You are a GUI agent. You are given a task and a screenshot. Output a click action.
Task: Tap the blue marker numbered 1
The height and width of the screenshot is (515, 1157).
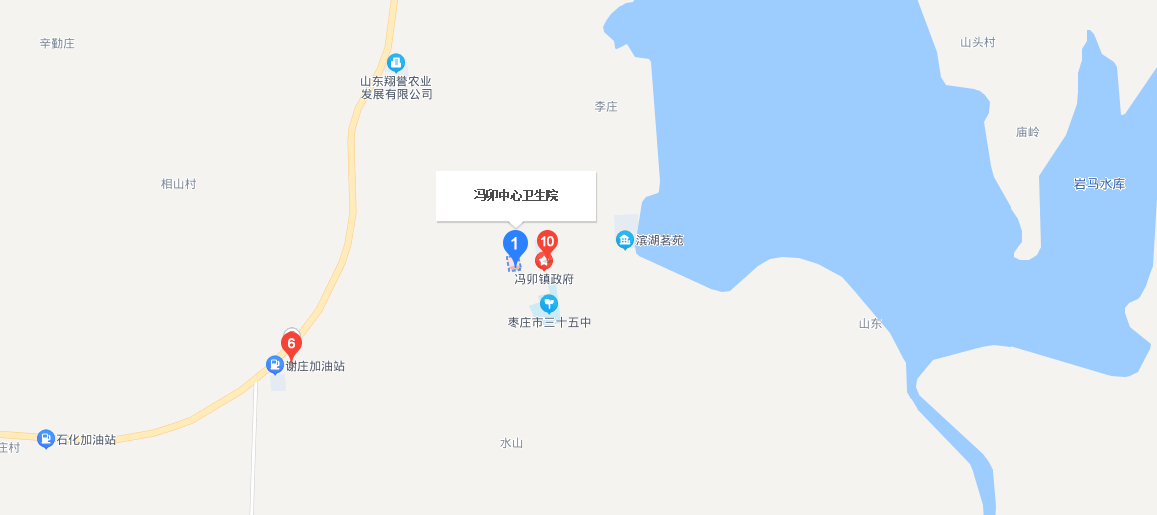[514, 243]
